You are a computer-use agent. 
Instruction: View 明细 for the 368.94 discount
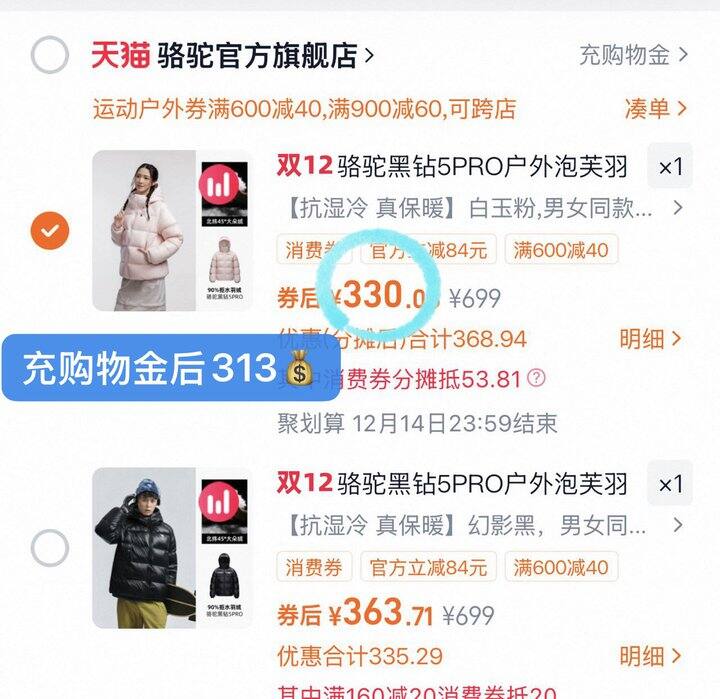pos(650,339)
